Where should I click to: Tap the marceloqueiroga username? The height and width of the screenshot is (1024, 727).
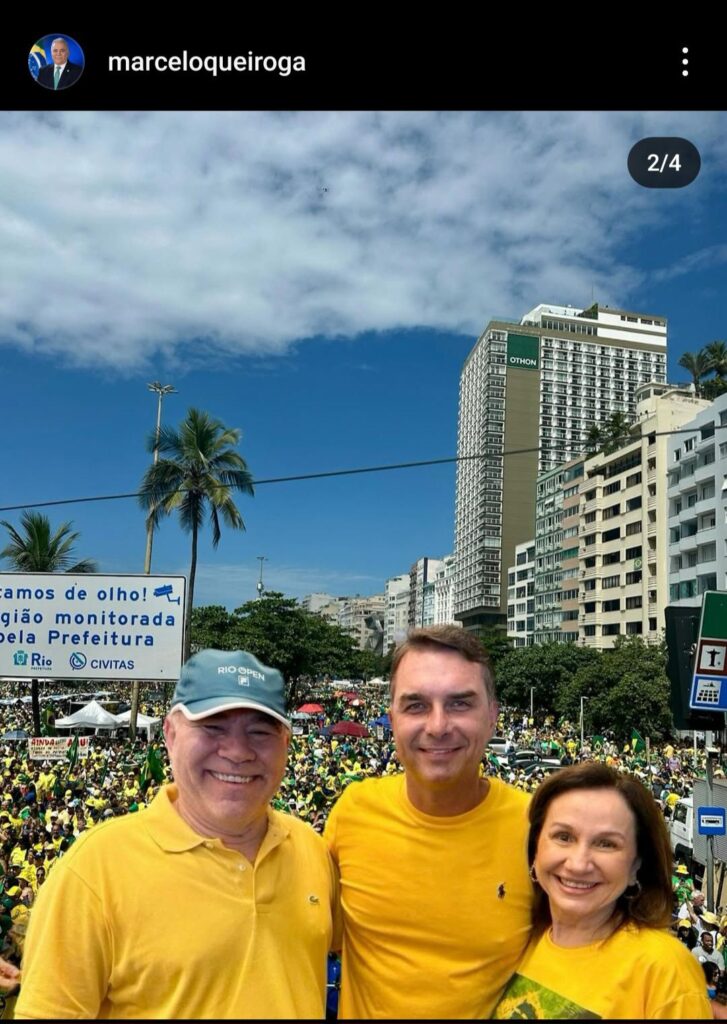click(x=206, y=62)
